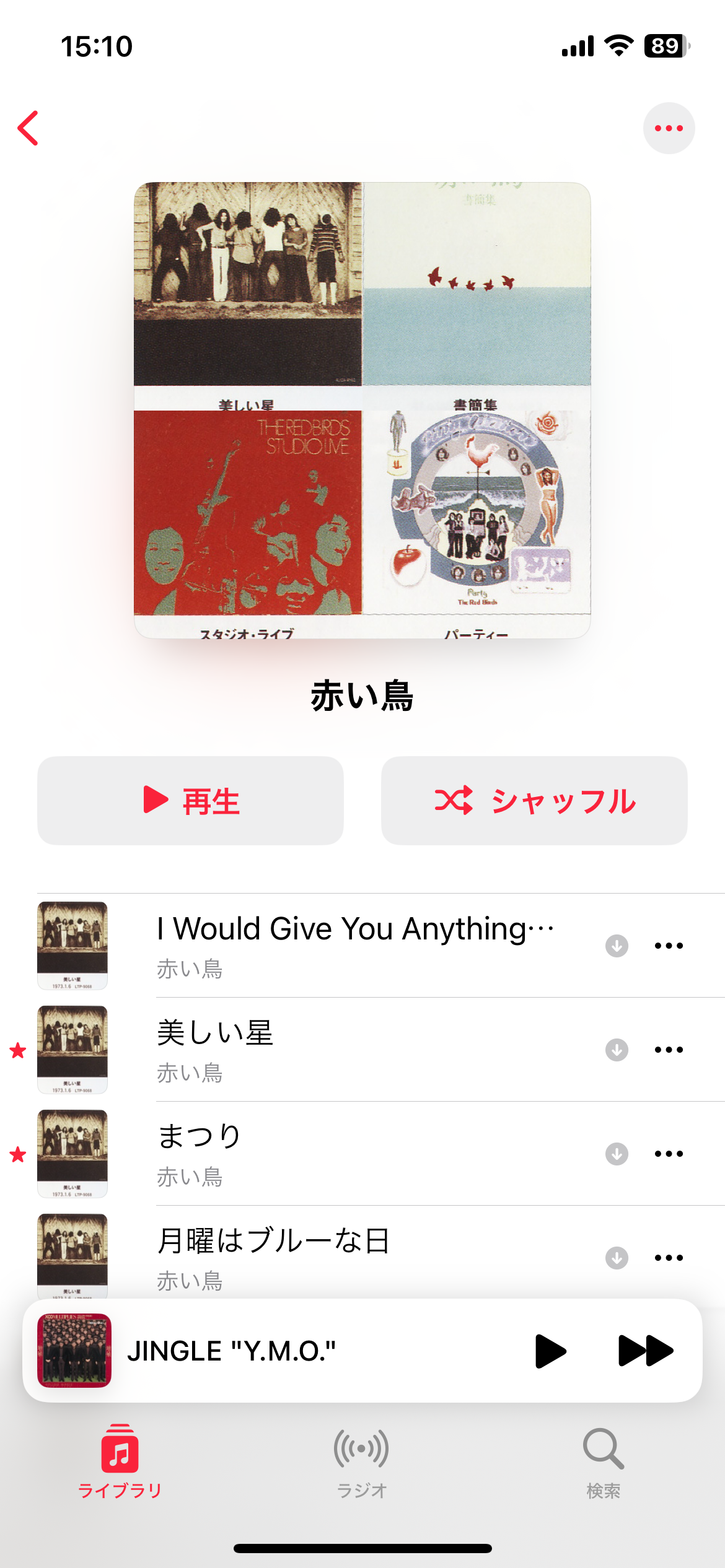Download the song まつり
725x1568 pixels.
click(617, 1154)
